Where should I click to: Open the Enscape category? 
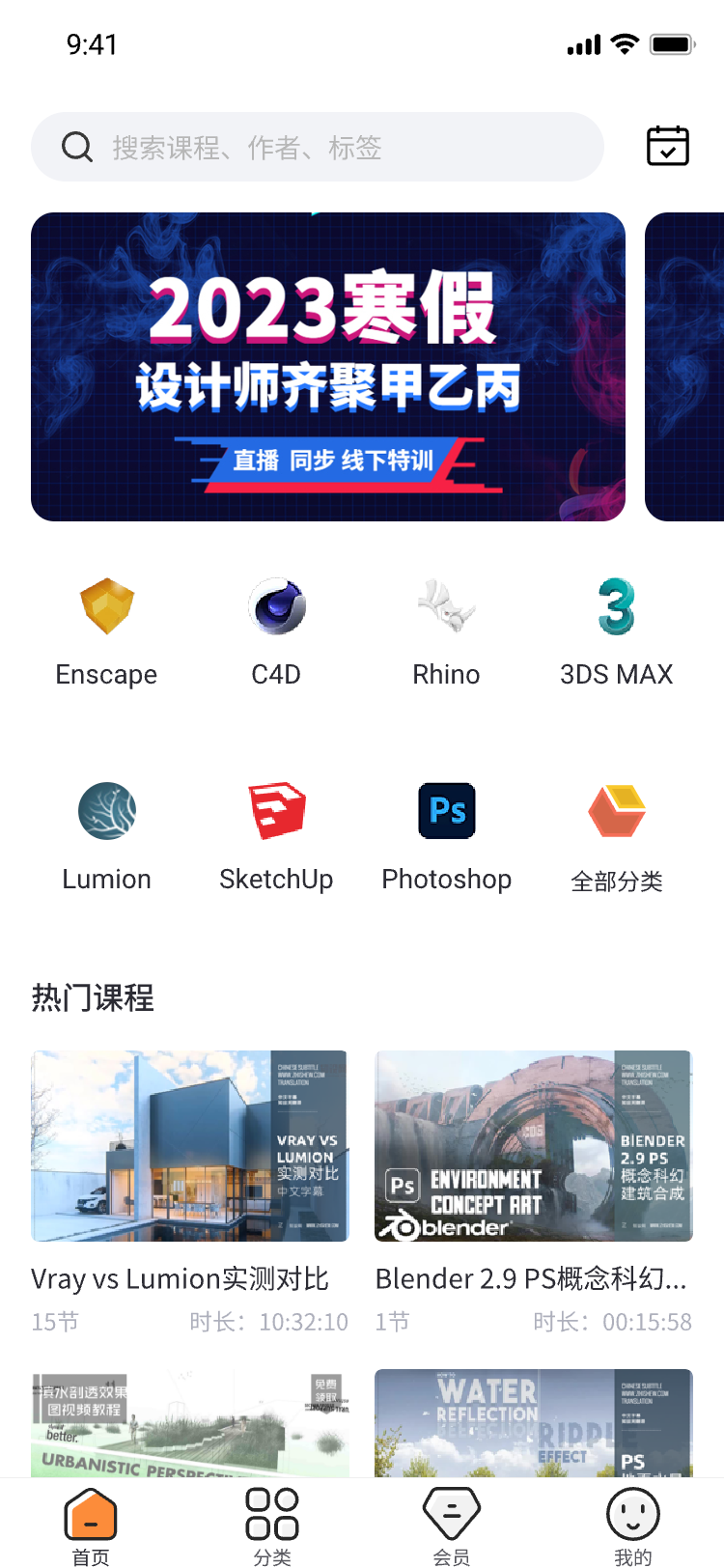[106, 628]
